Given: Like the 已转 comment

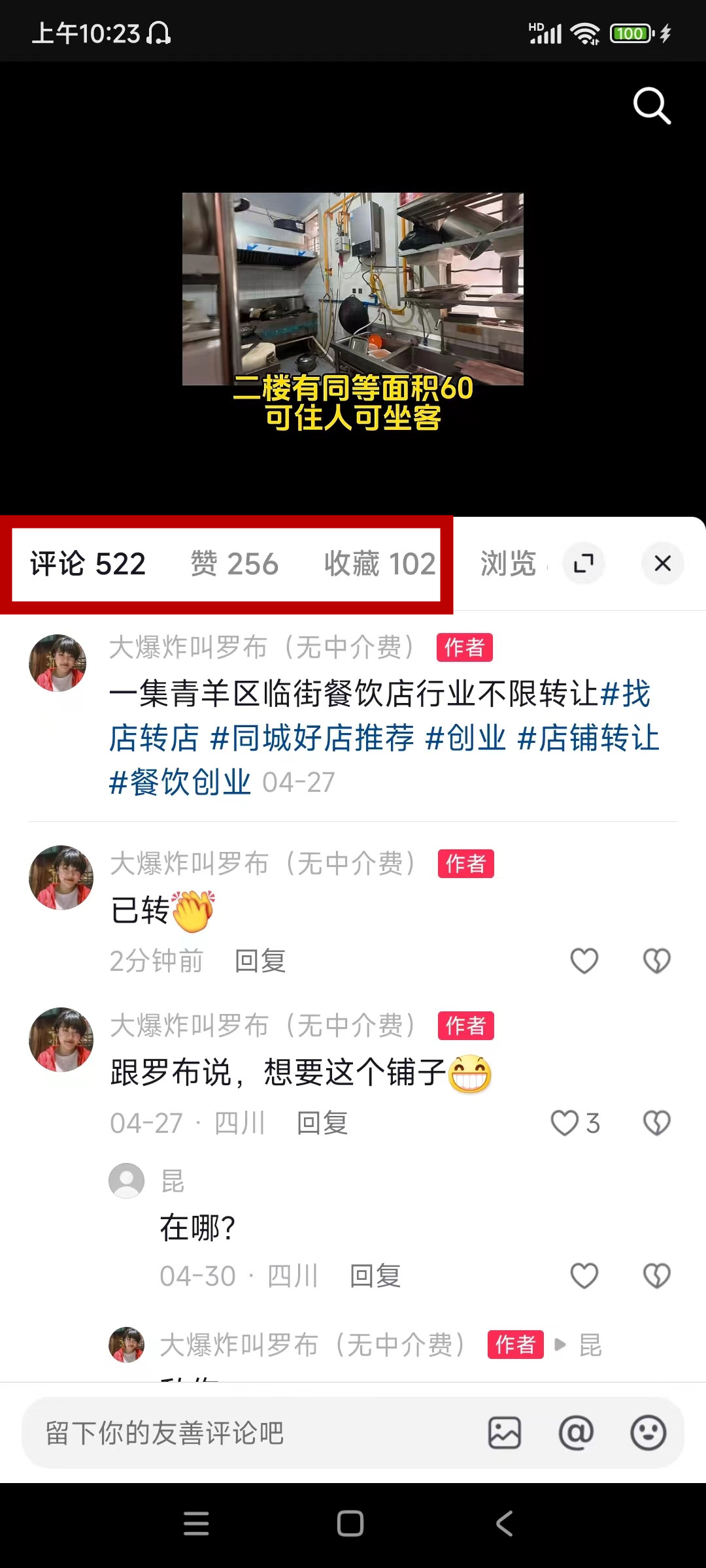Looking at the screenshot, I should (584, 961).
